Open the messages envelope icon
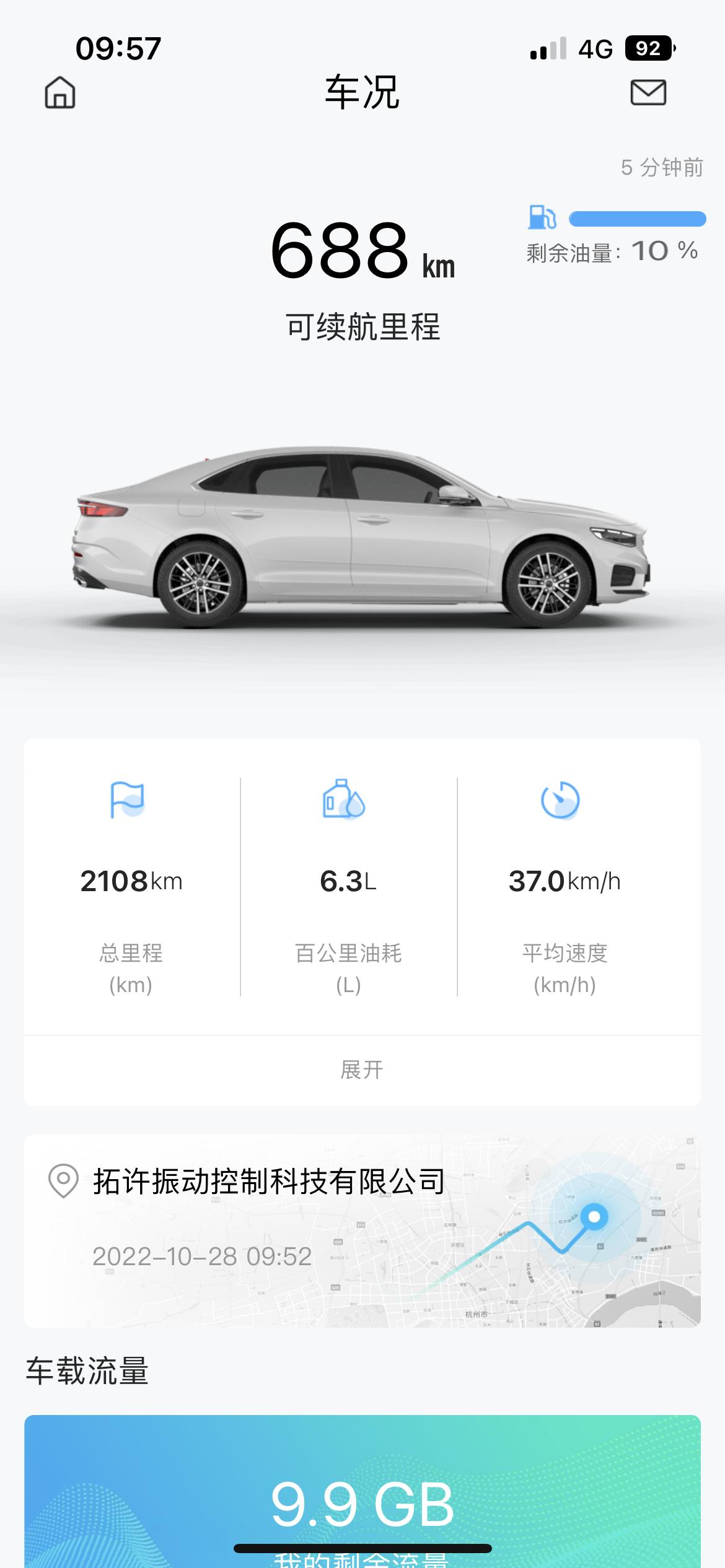The height and width of the screenshot is (1568, 725). click(648, 92)
